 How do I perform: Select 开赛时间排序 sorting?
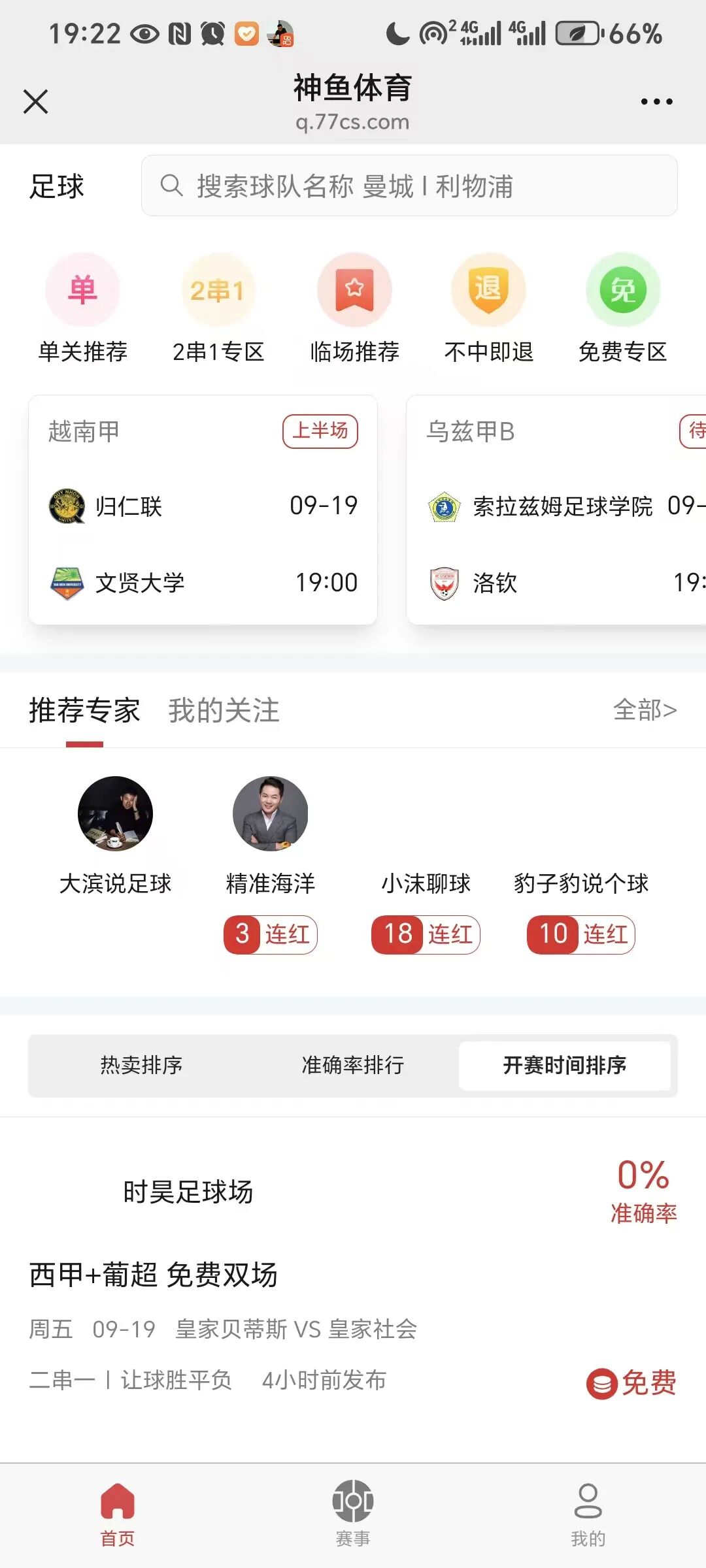click(564, 1066)
